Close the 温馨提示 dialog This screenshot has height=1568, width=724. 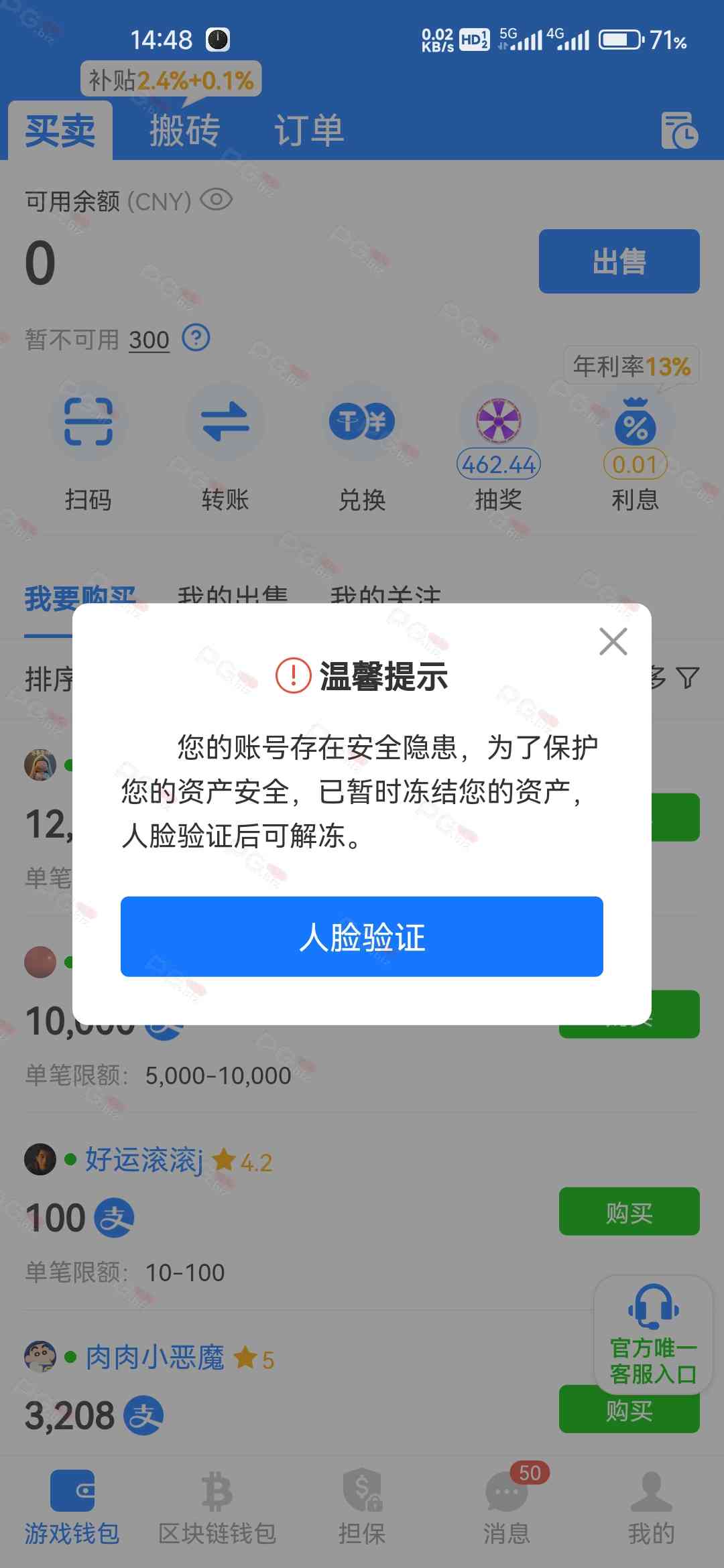pos(613,641)
